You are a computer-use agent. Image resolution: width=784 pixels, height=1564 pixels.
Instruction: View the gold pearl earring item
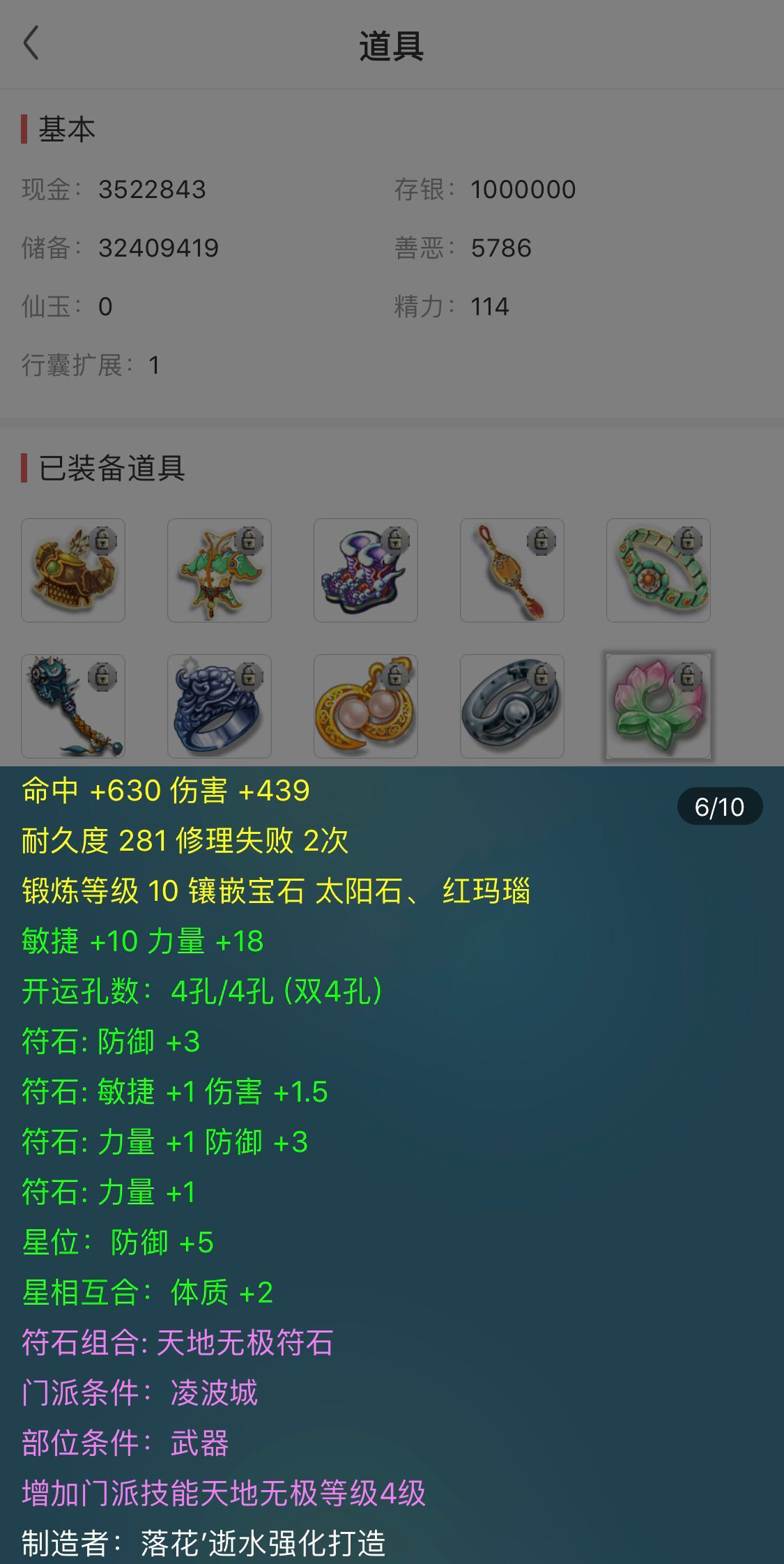pos(366,706)
